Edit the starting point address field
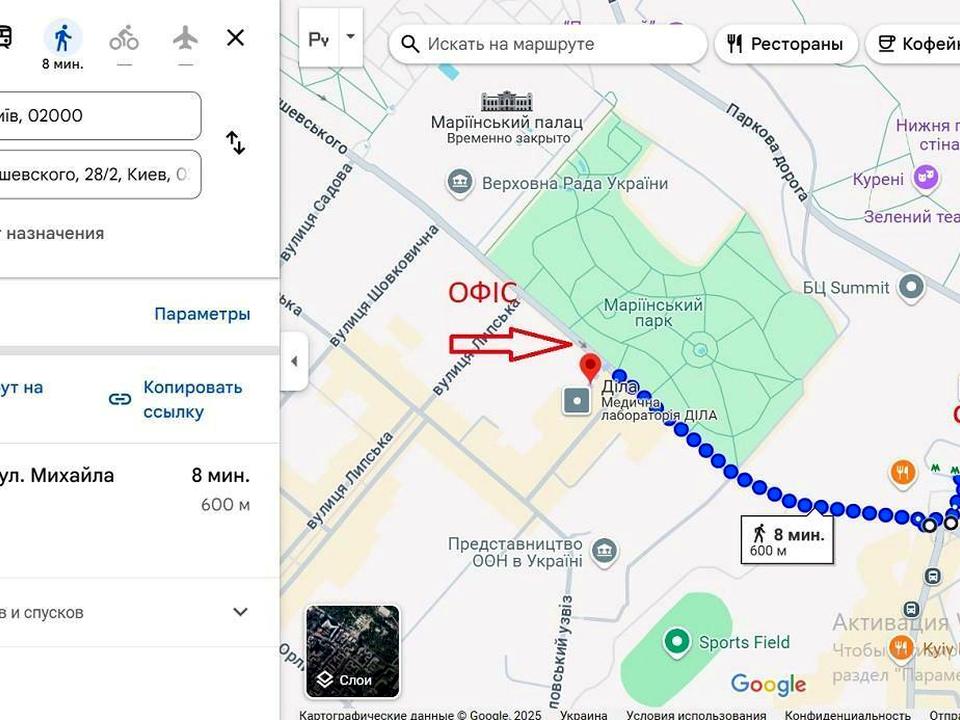This screenshot has width=960, height=720. click(x=98, y=115)
